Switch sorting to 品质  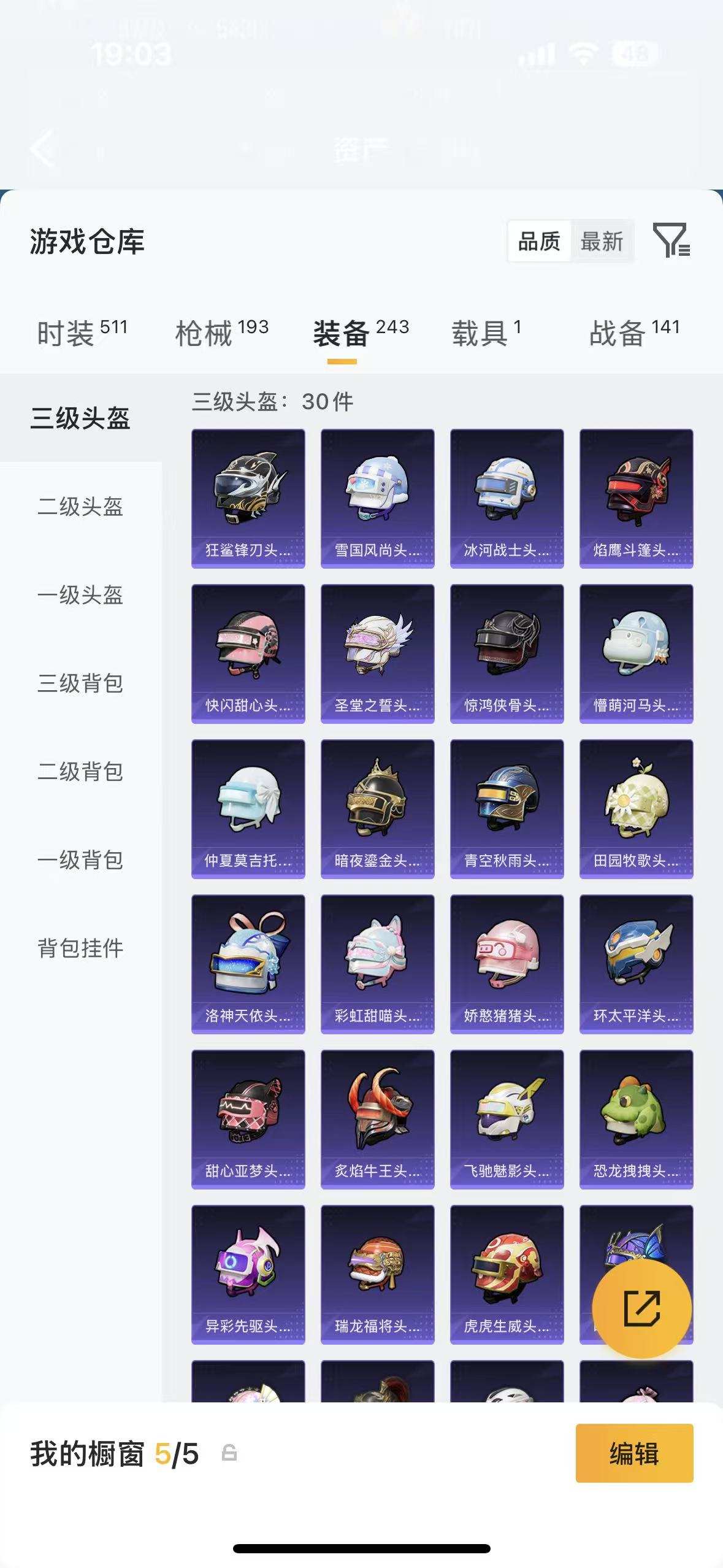540,242
